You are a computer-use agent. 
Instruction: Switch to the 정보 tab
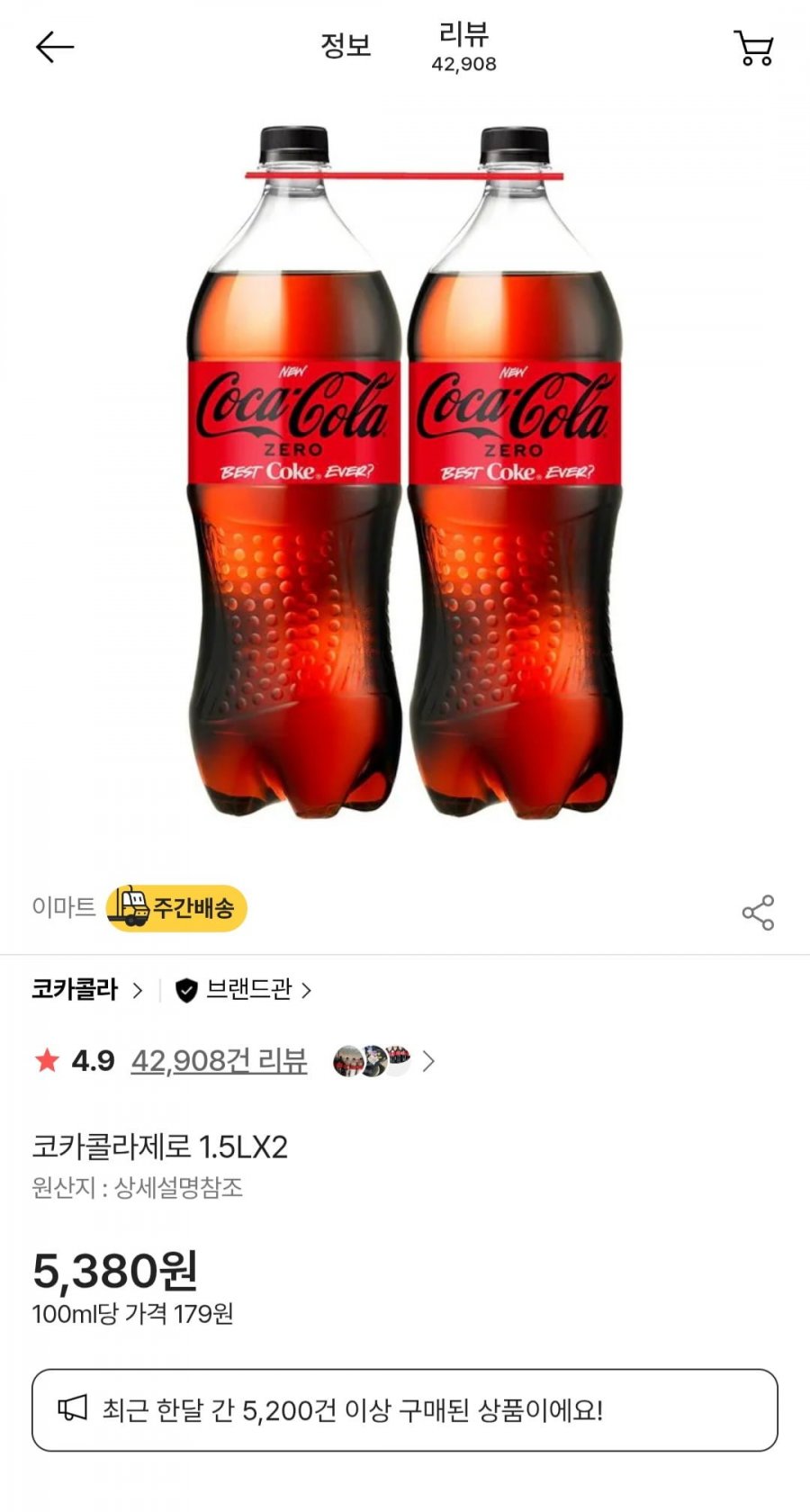(x=346, y=46)
